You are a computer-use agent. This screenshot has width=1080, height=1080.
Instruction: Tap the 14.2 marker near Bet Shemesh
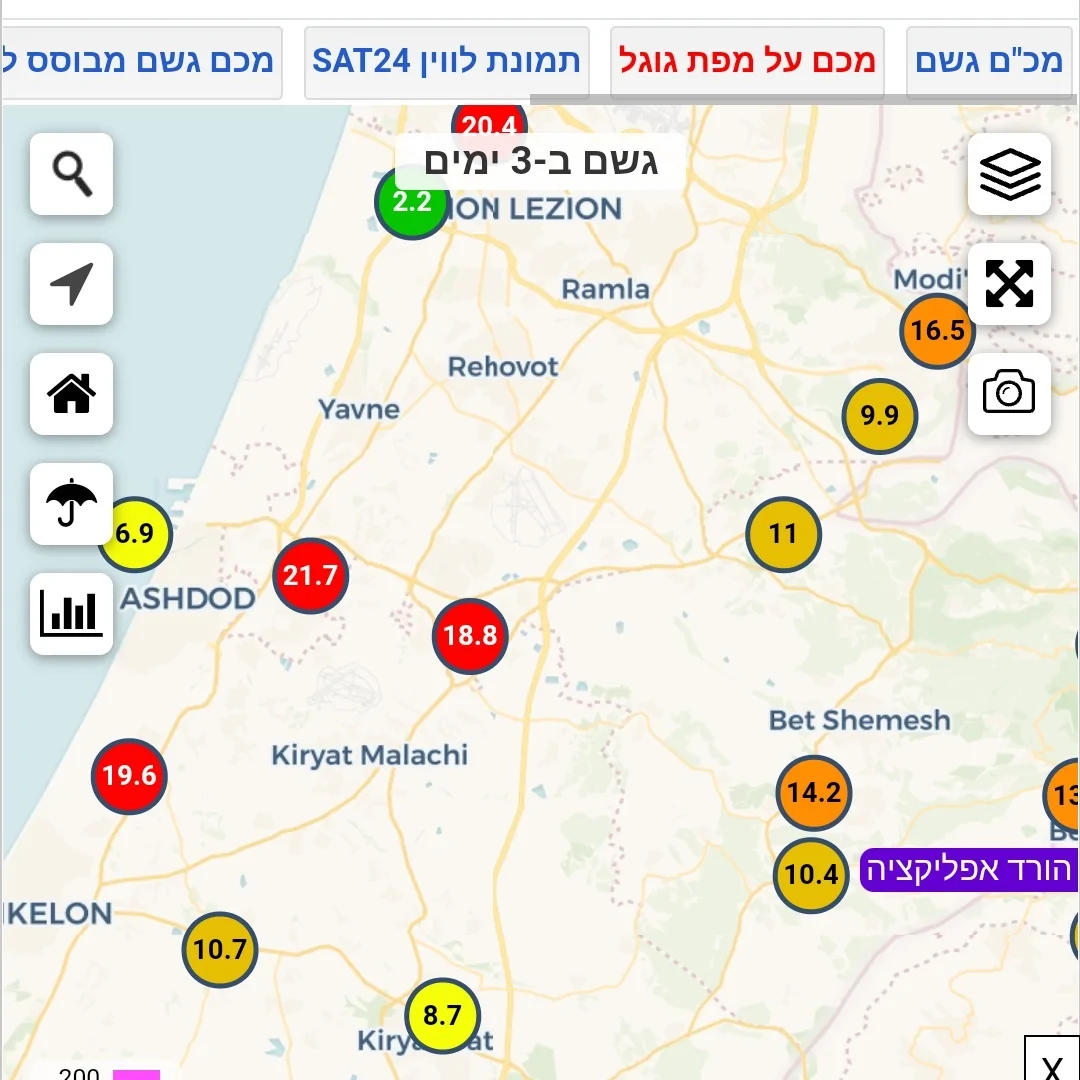814,793
